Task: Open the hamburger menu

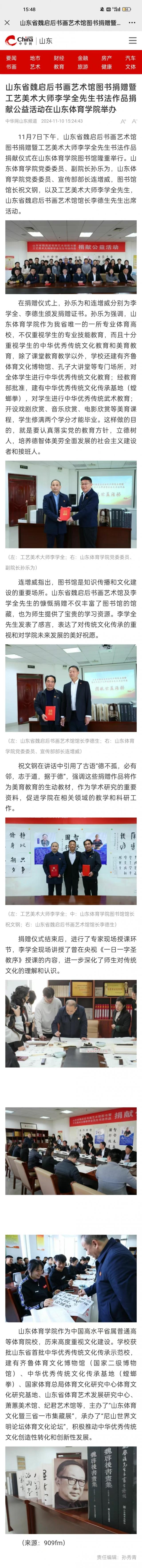Action: [x=132, y=41]
